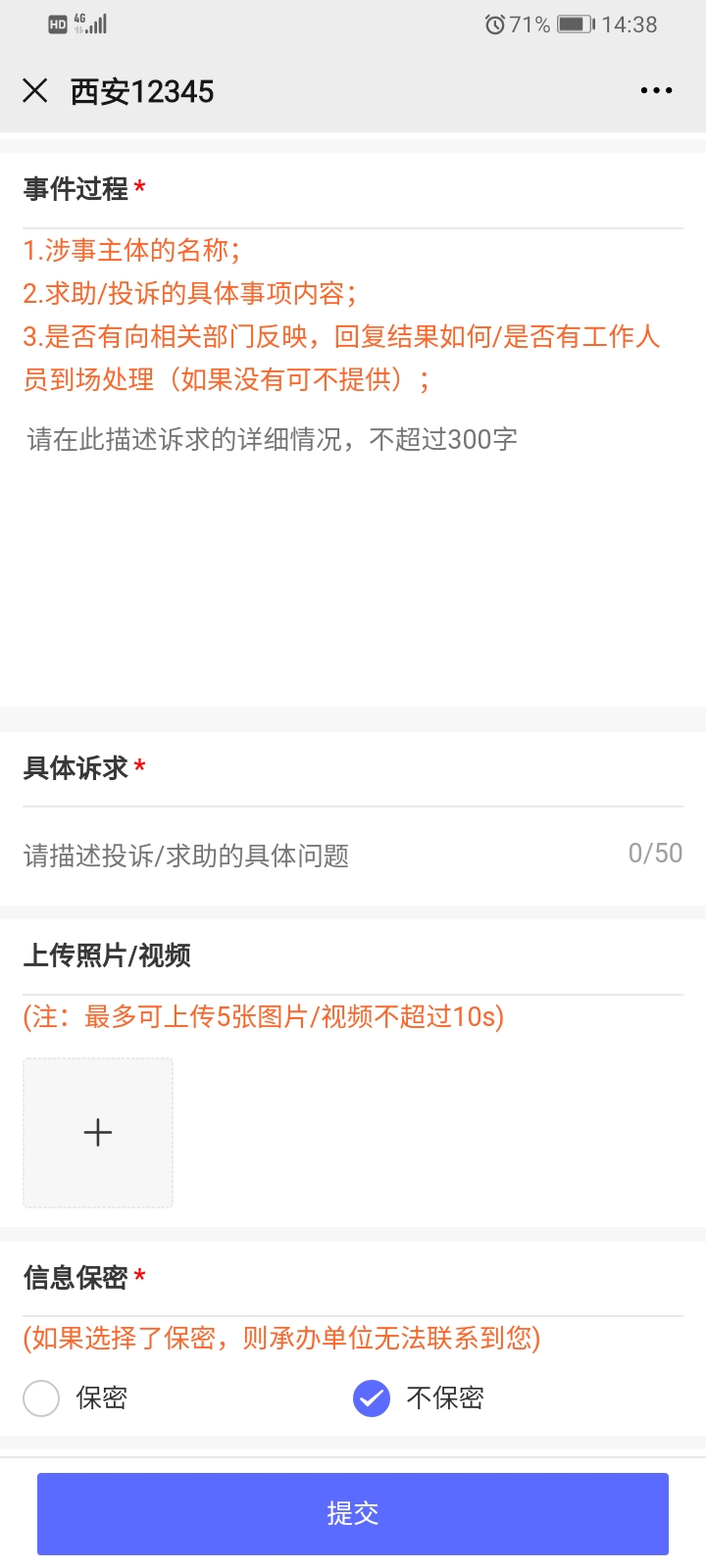This screenshot has width=706, height=1568.
Task: Select the 保密 radio option
Action: [x=41, y=1398]
